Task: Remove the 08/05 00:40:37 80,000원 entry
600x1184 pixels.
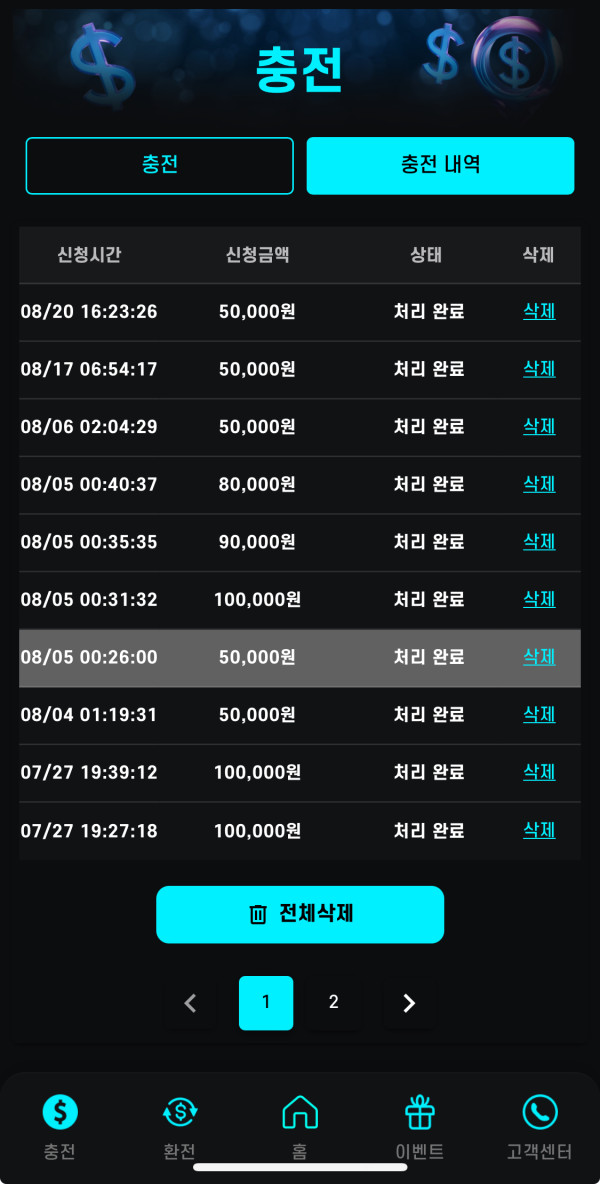Action: [540, 483]
